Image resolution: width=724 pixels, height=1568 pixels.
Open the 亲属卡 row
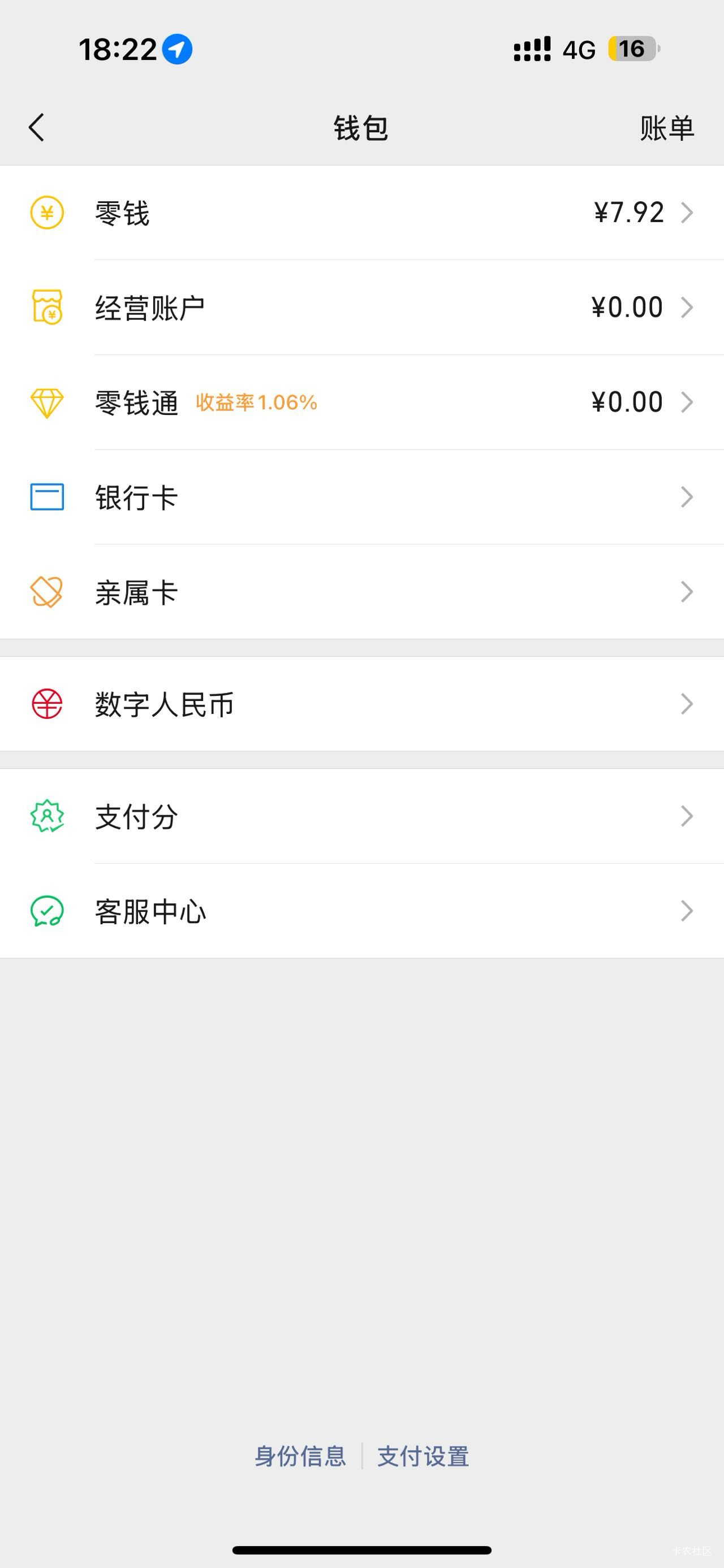(x=361, y=592)
